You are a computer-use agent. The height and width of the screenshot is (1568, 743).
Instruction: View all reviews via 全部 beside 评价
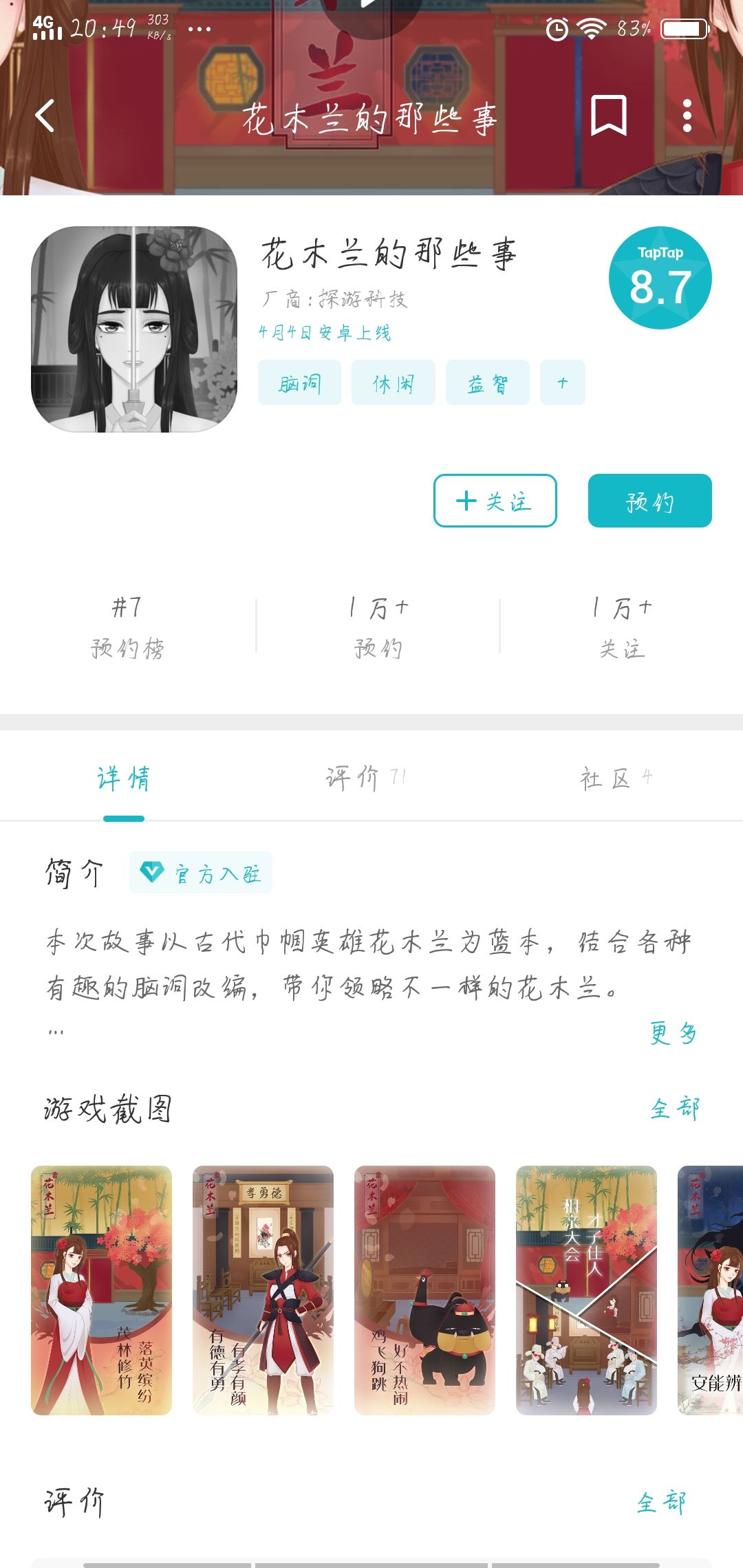click(x=661, y=1503)
